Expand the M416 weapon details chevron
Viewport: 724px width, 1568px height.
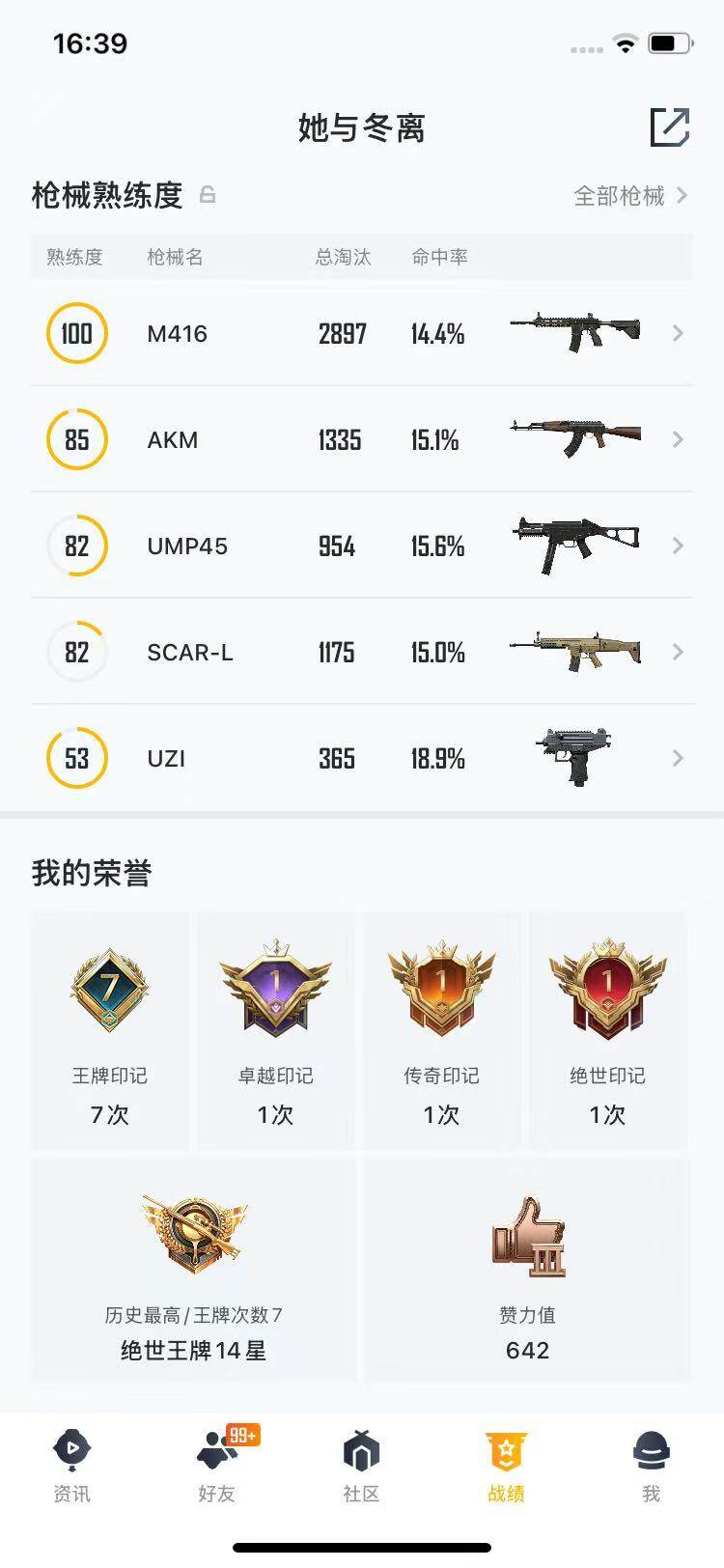tap(678, 333)
